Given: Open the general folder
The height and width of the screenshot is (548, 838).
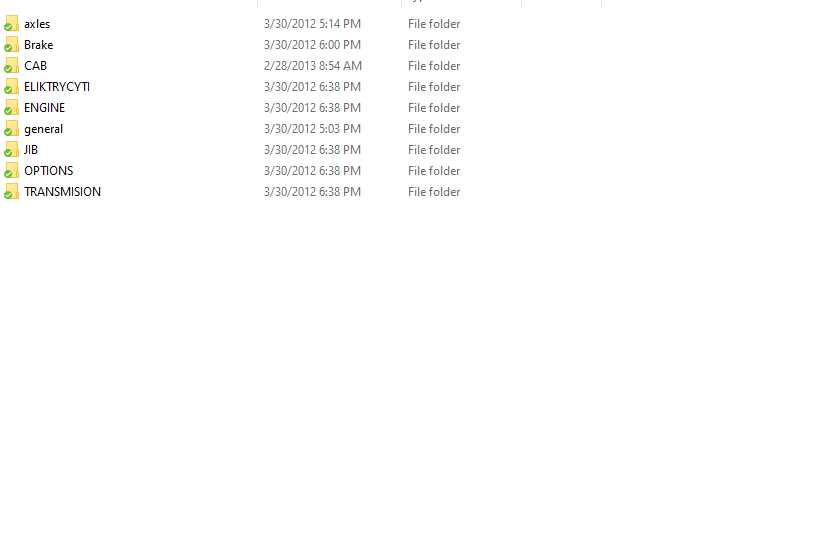Looking at the screenshot, I should click(x=43, y=129).
